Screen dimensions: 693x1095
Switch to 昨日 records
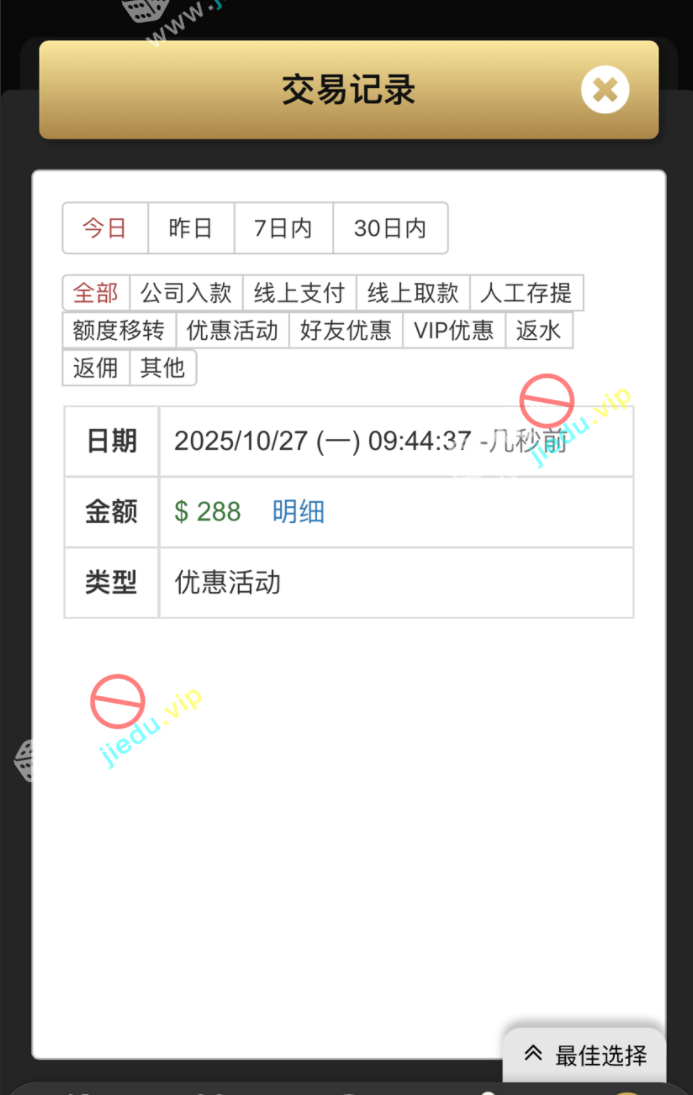[191, 228]
